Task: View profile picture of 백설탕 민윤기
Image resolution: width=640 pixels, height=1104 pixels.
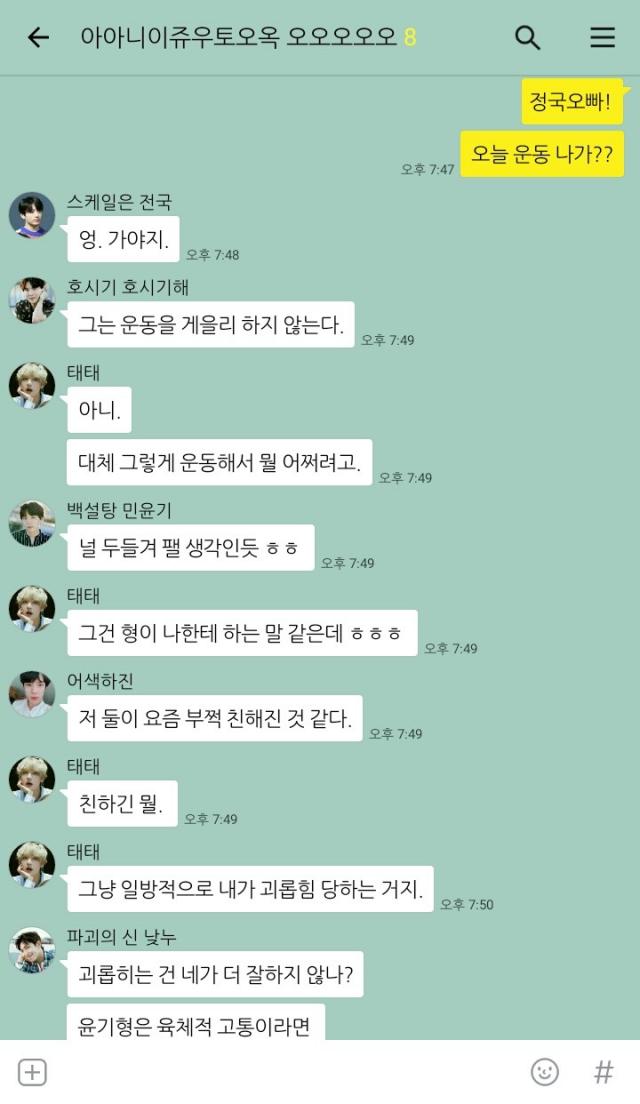Action: tap(32, 523)
